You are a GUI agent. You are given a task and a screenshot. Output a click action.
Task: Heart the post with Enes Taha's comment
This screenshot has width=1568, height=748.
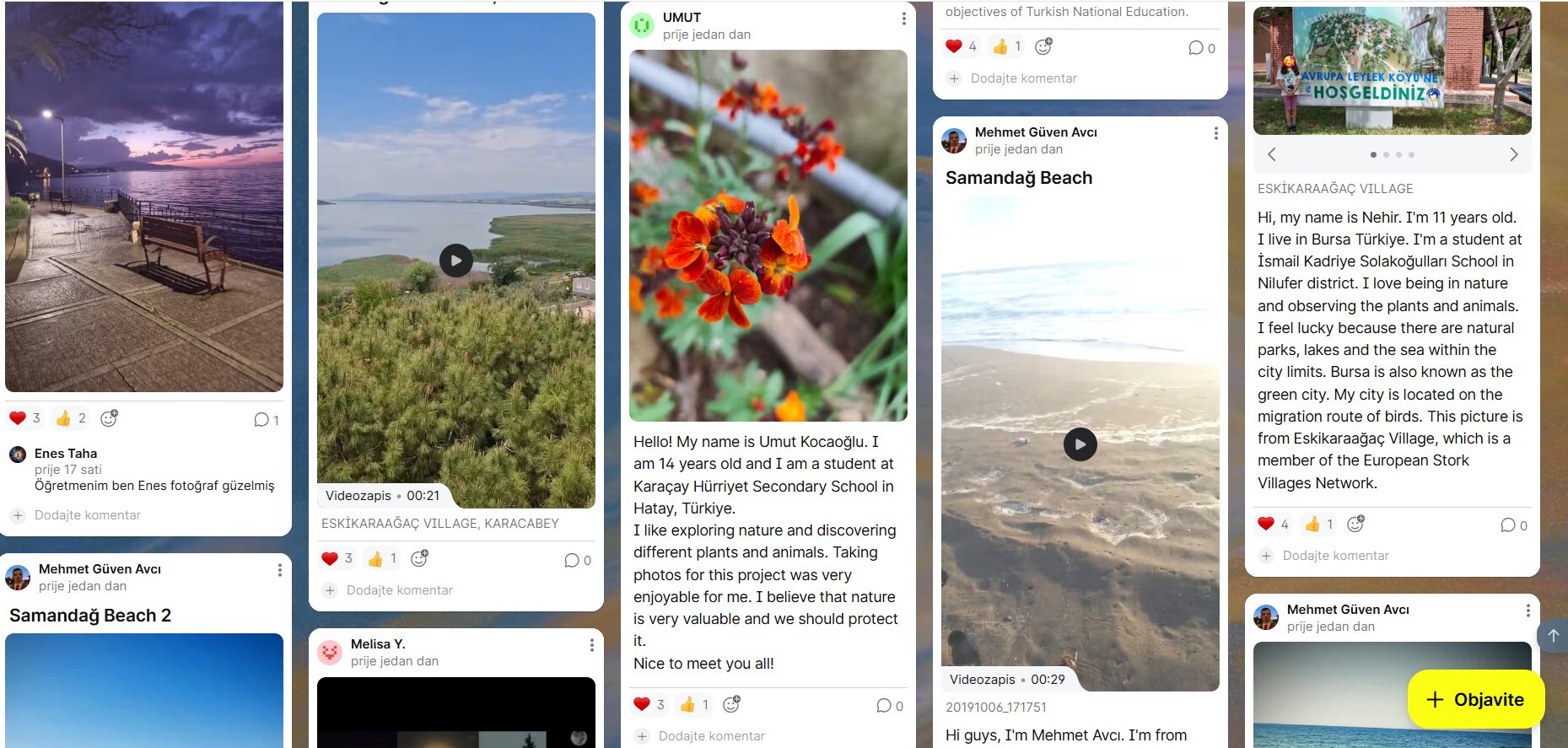(x=18, y=418)
